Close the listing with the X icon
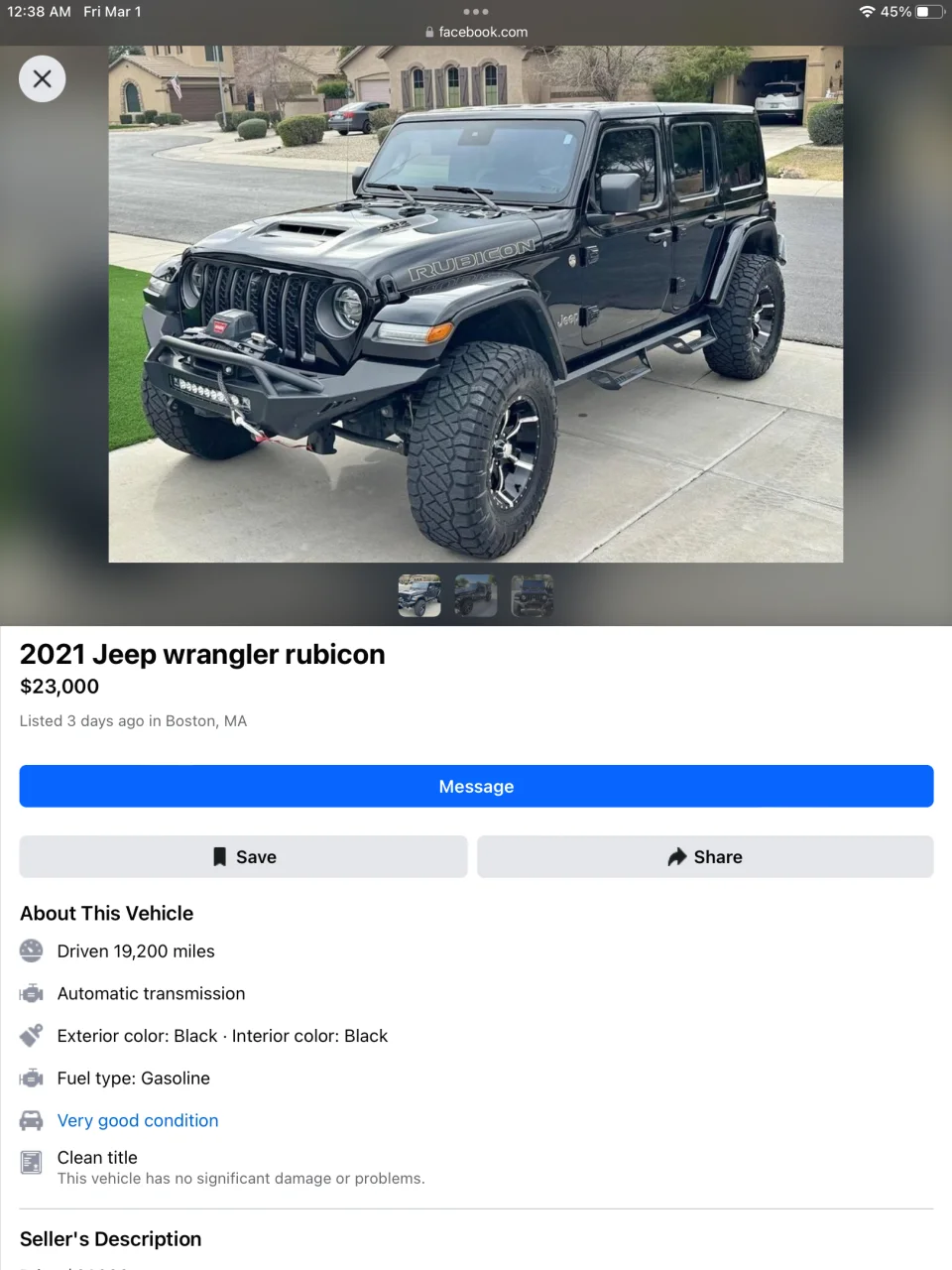The height and width of the screenshot is (1270, 952). (x=43, y=78)
